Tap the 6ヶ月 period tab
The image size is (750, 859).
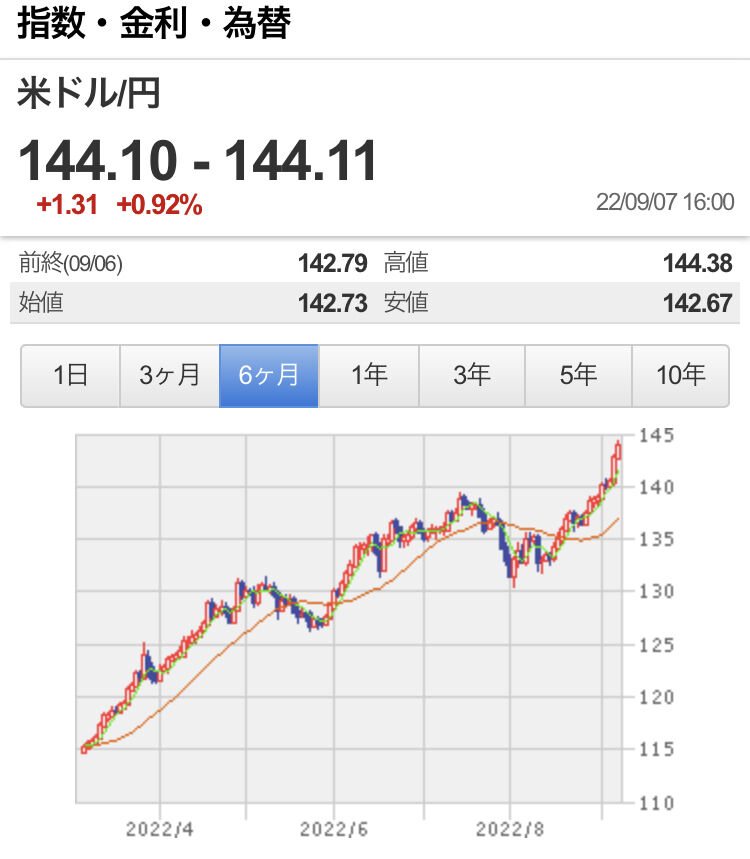[269, 376]
